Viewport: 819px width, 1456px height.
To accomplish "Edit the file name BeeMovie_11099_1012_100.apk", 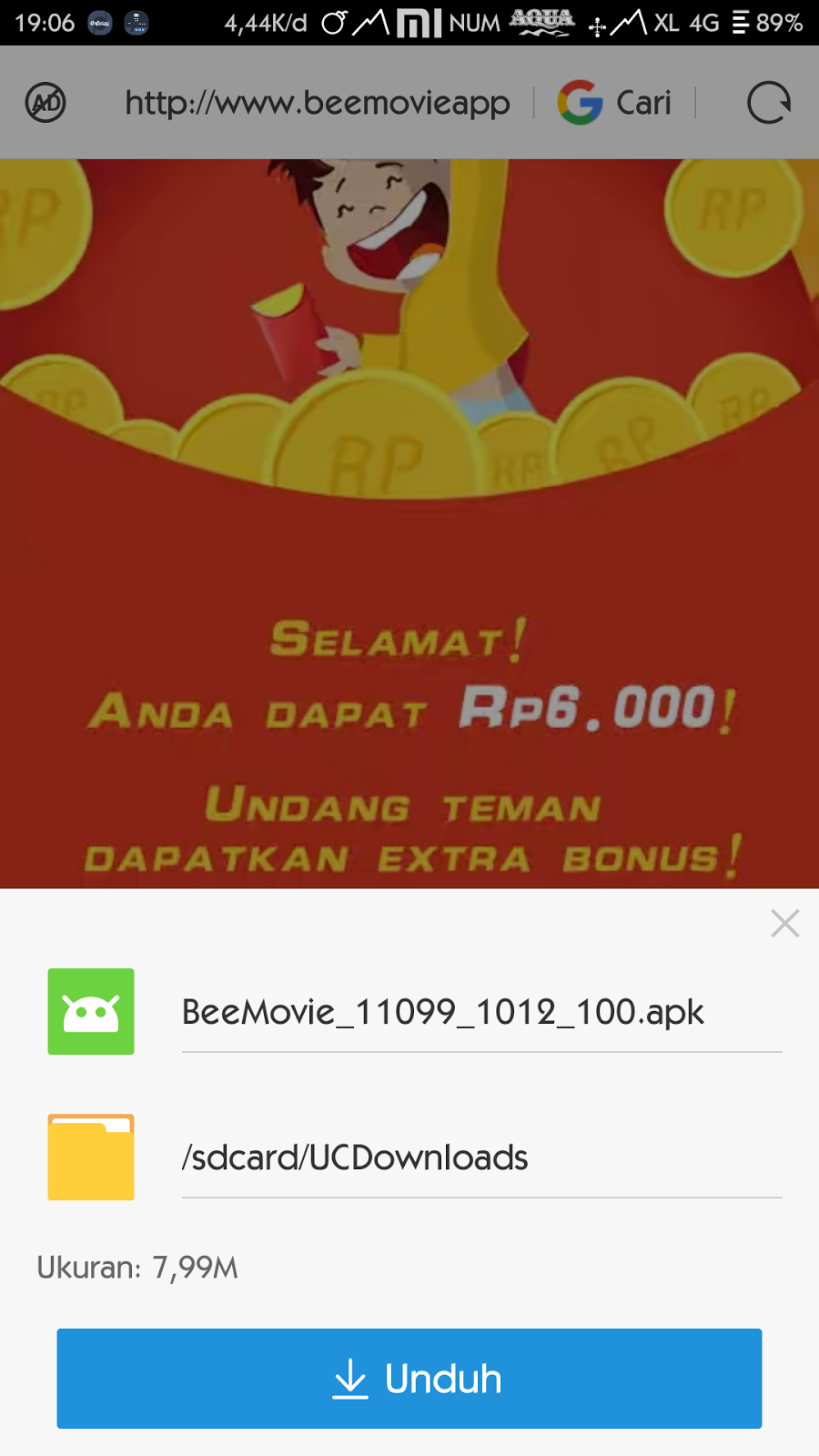I will (443, 1012).
